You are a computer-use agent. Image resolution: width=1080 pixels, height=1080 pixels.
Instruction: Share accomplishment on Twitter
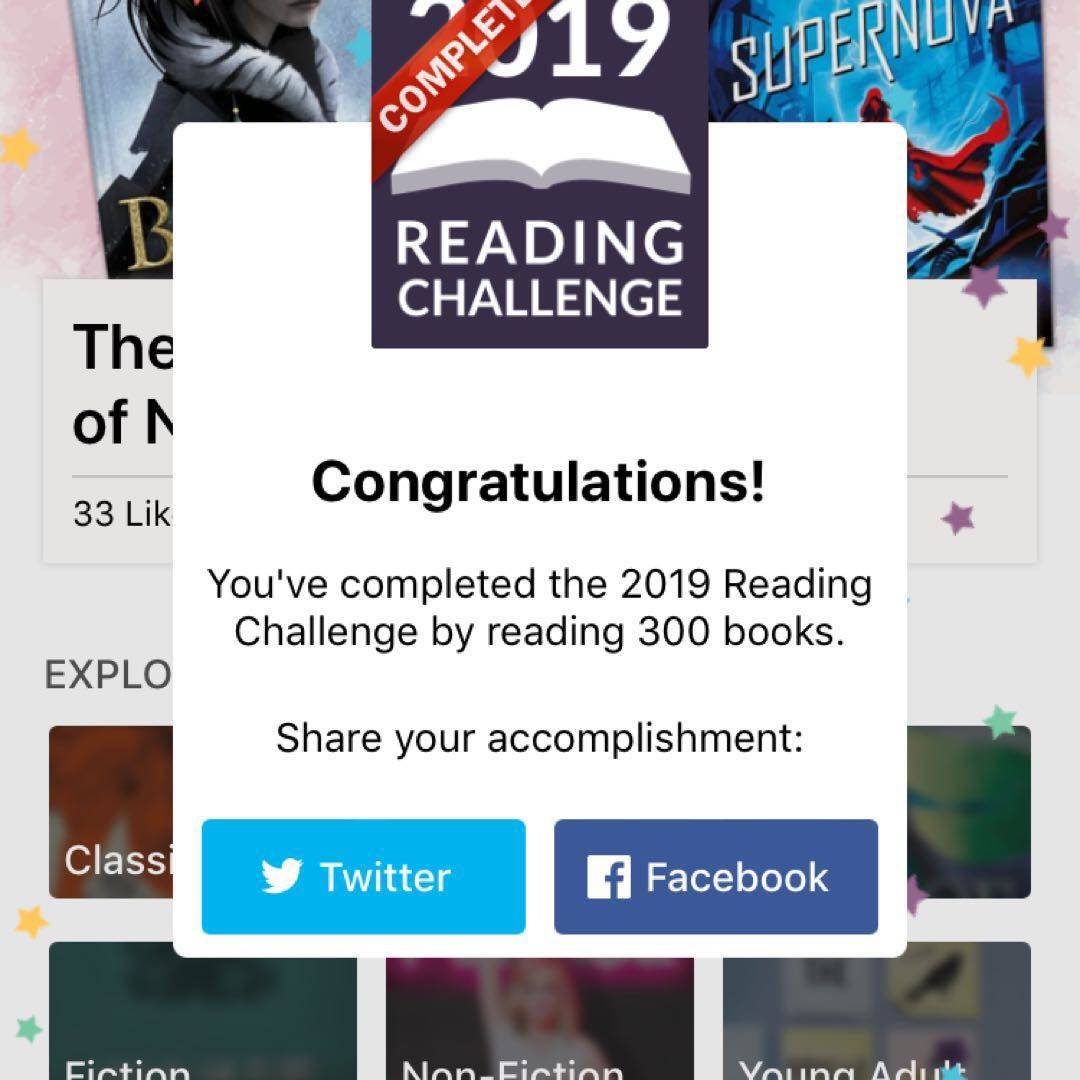[x=363, y=877]
